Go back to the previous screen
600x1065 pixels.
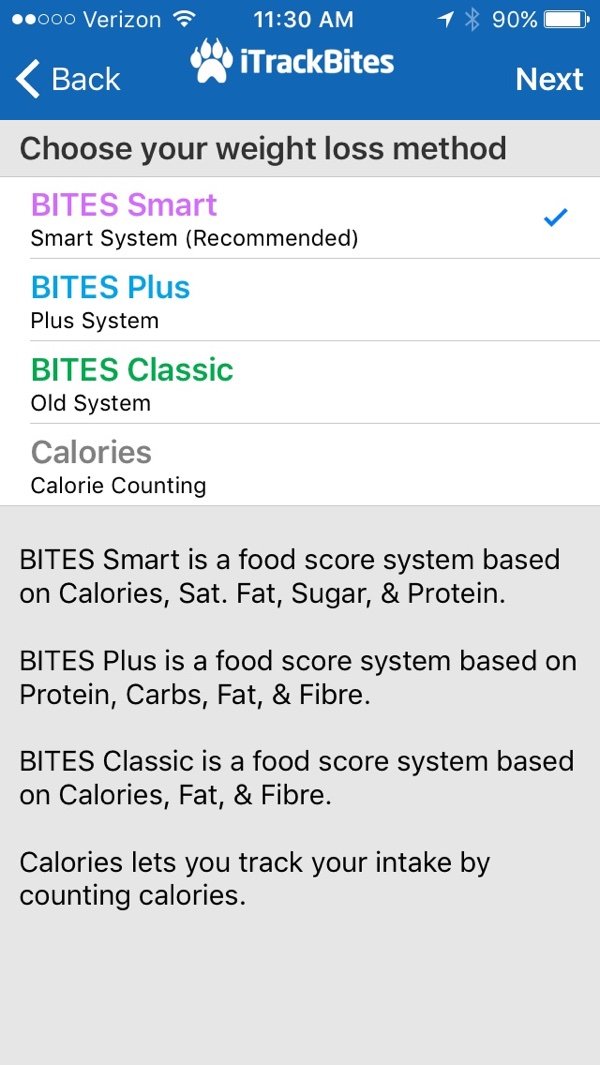(68, 80)
